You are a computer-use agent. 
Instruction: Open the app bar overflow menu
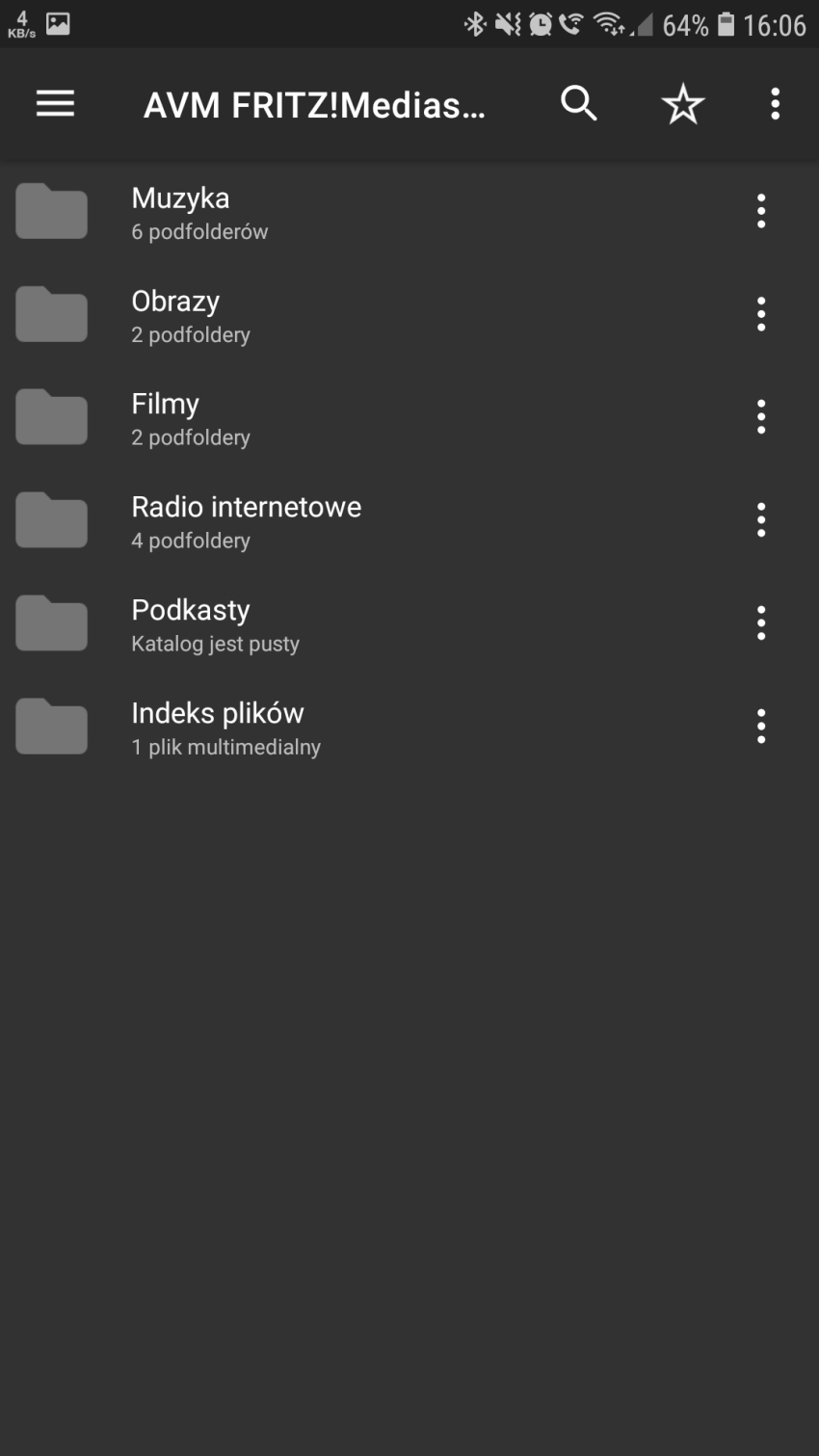[x=775, y=104]
